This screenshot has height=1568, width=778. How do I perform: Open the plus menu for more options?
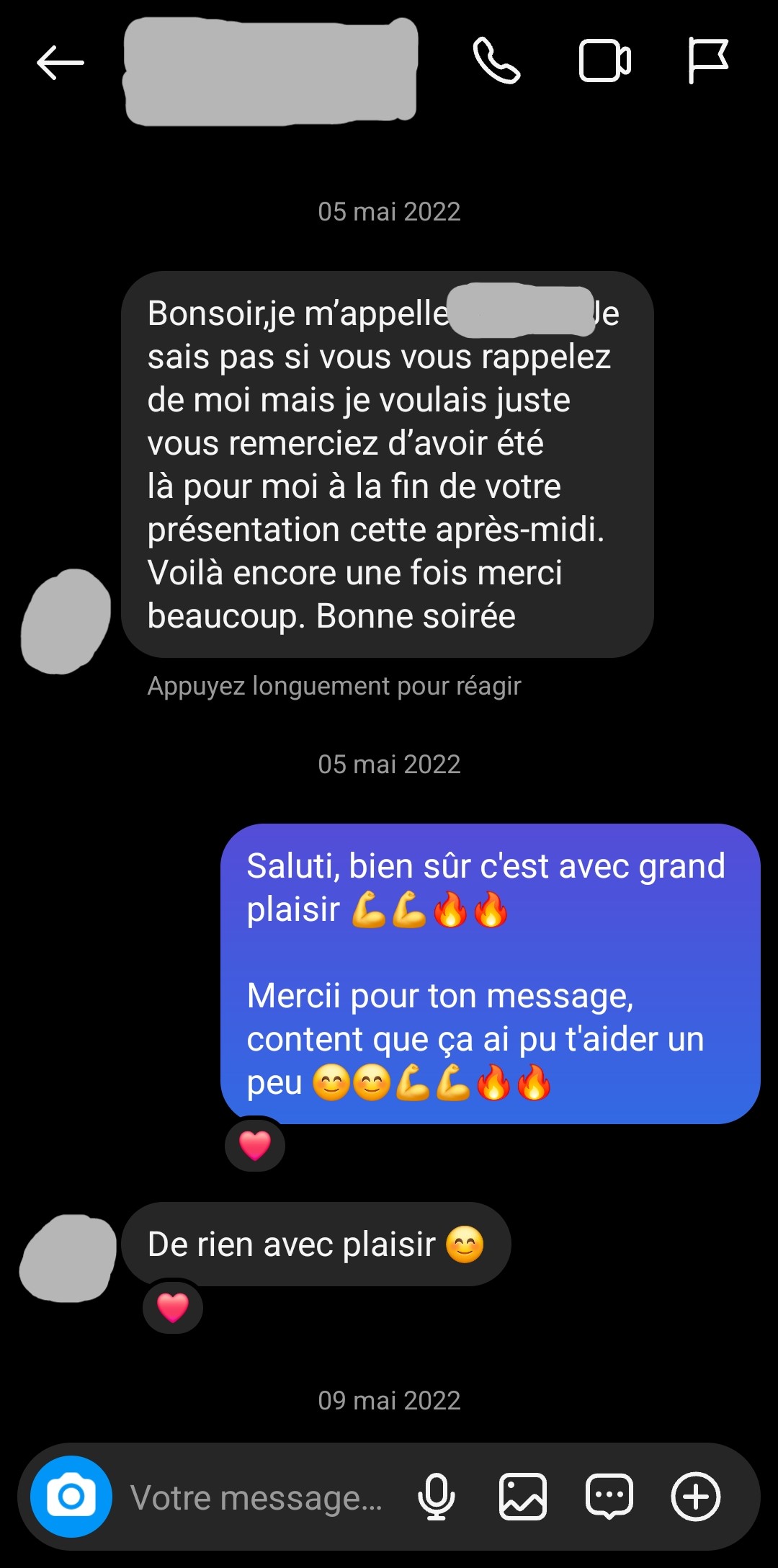pos(695,1497)
